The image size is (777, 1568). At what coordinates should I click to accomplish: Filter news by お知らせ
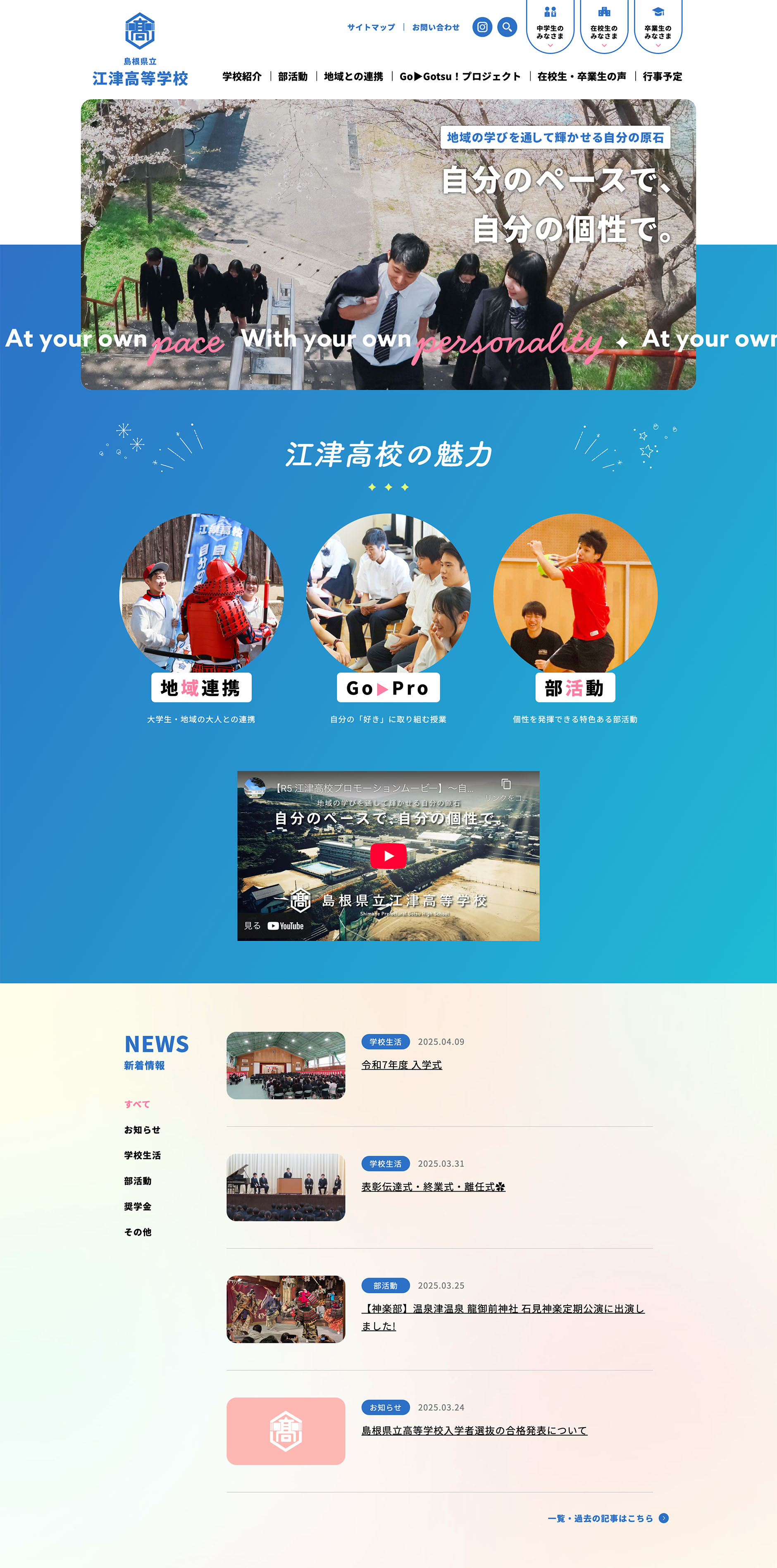coord(142,1130)
